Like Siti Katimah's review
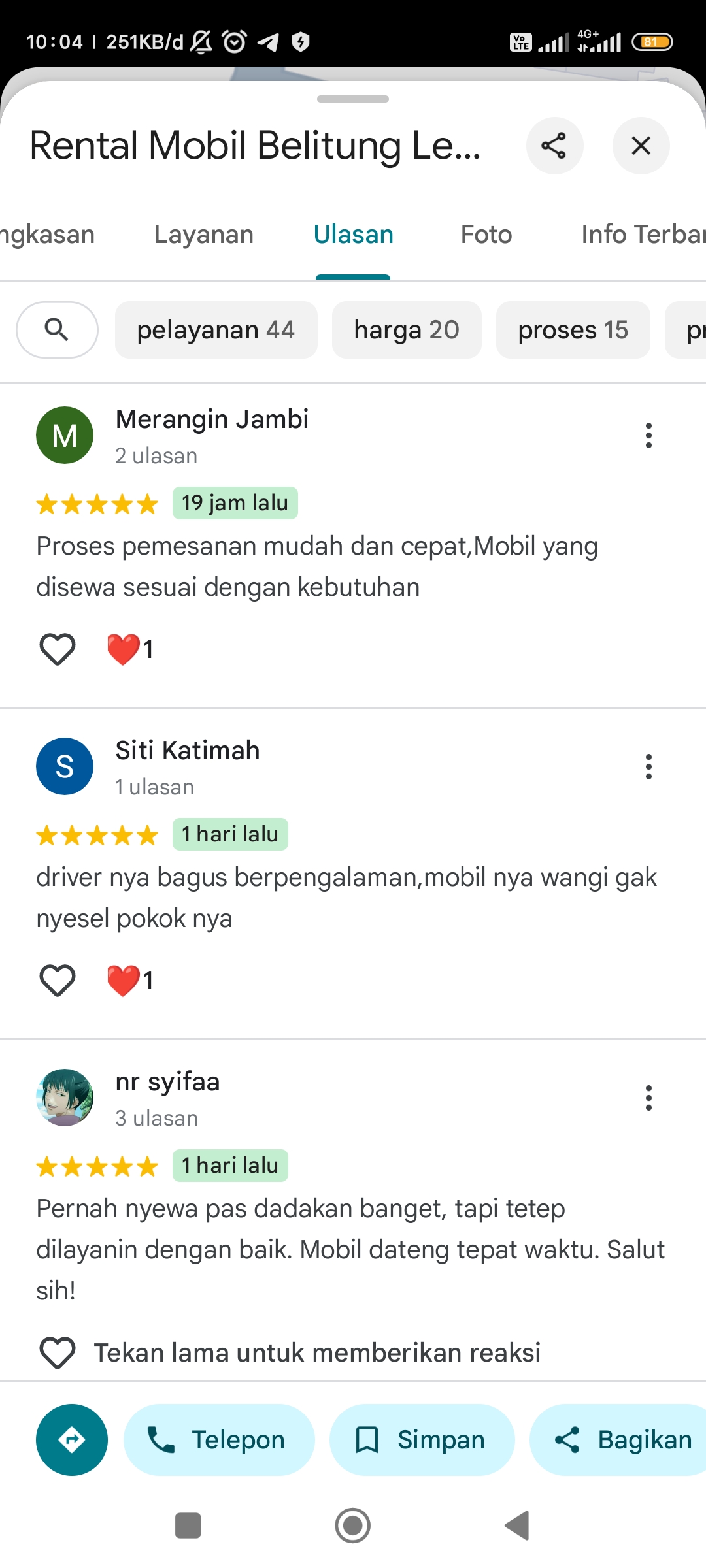706x1568 pixels. point(58,981)
